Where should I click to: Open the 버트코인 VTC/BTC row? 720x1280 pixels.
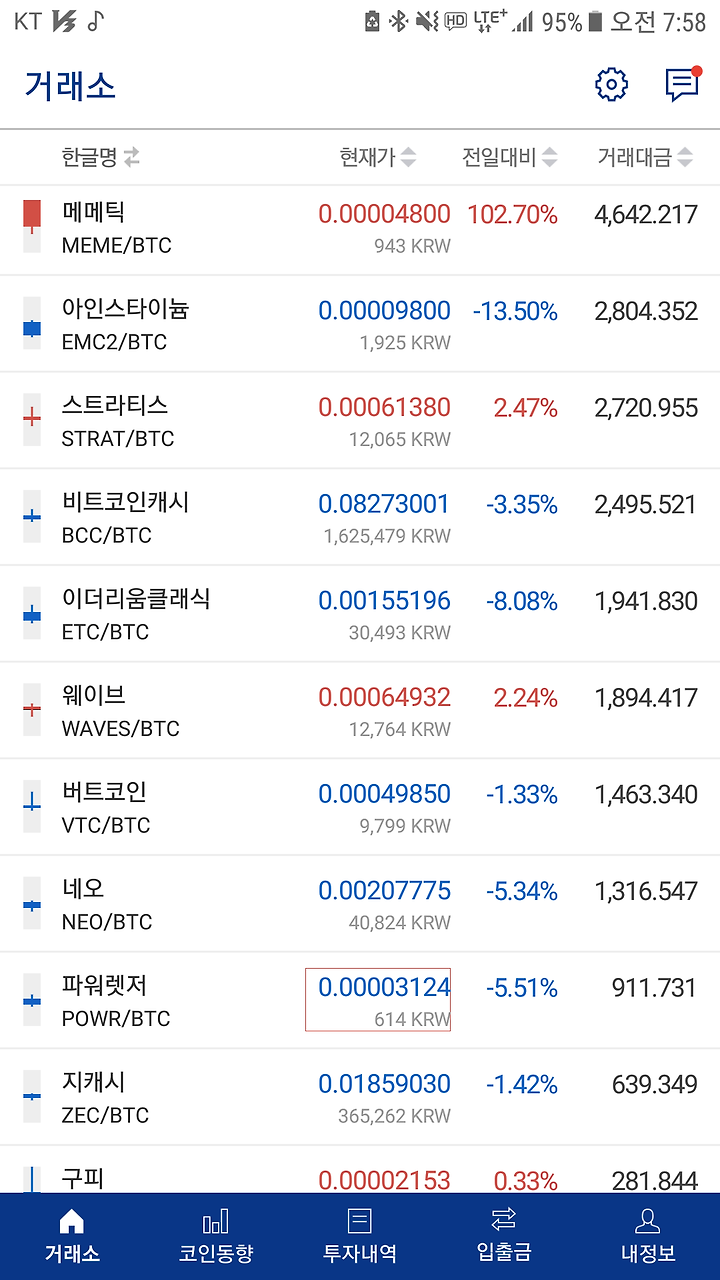(360, 808)
